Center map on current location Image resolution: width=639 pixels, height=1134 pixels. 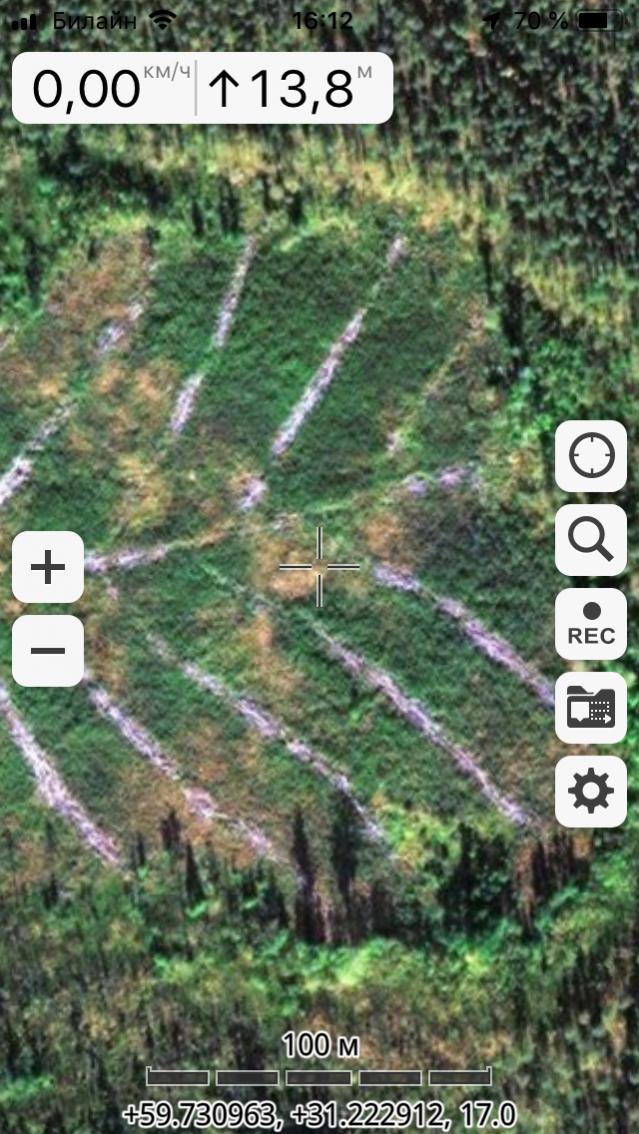[590, 456]
